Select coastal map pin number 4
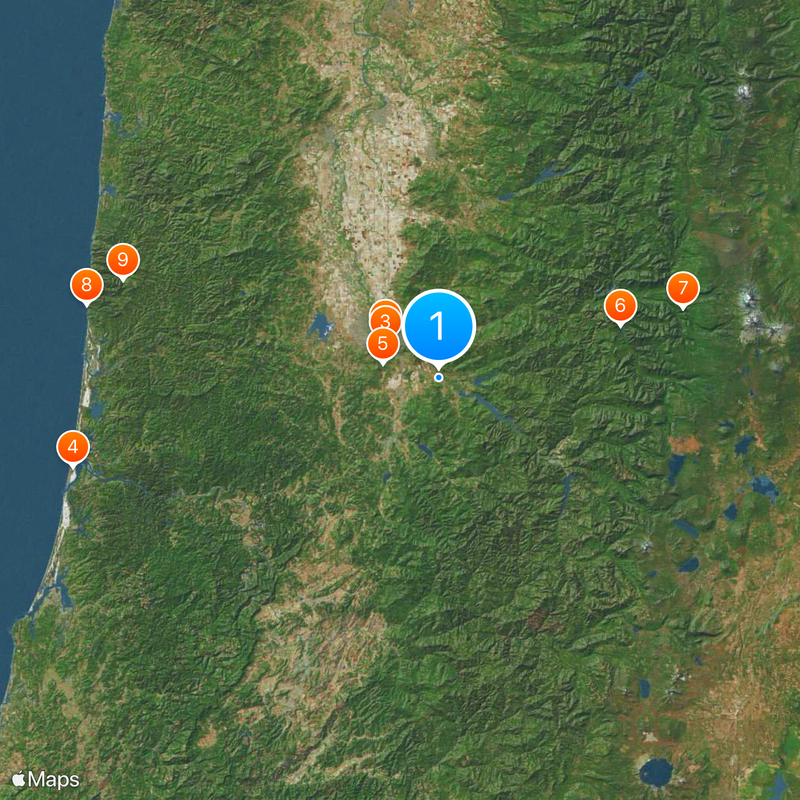This screenshot has height=800, width=800. tap(72, 446)
